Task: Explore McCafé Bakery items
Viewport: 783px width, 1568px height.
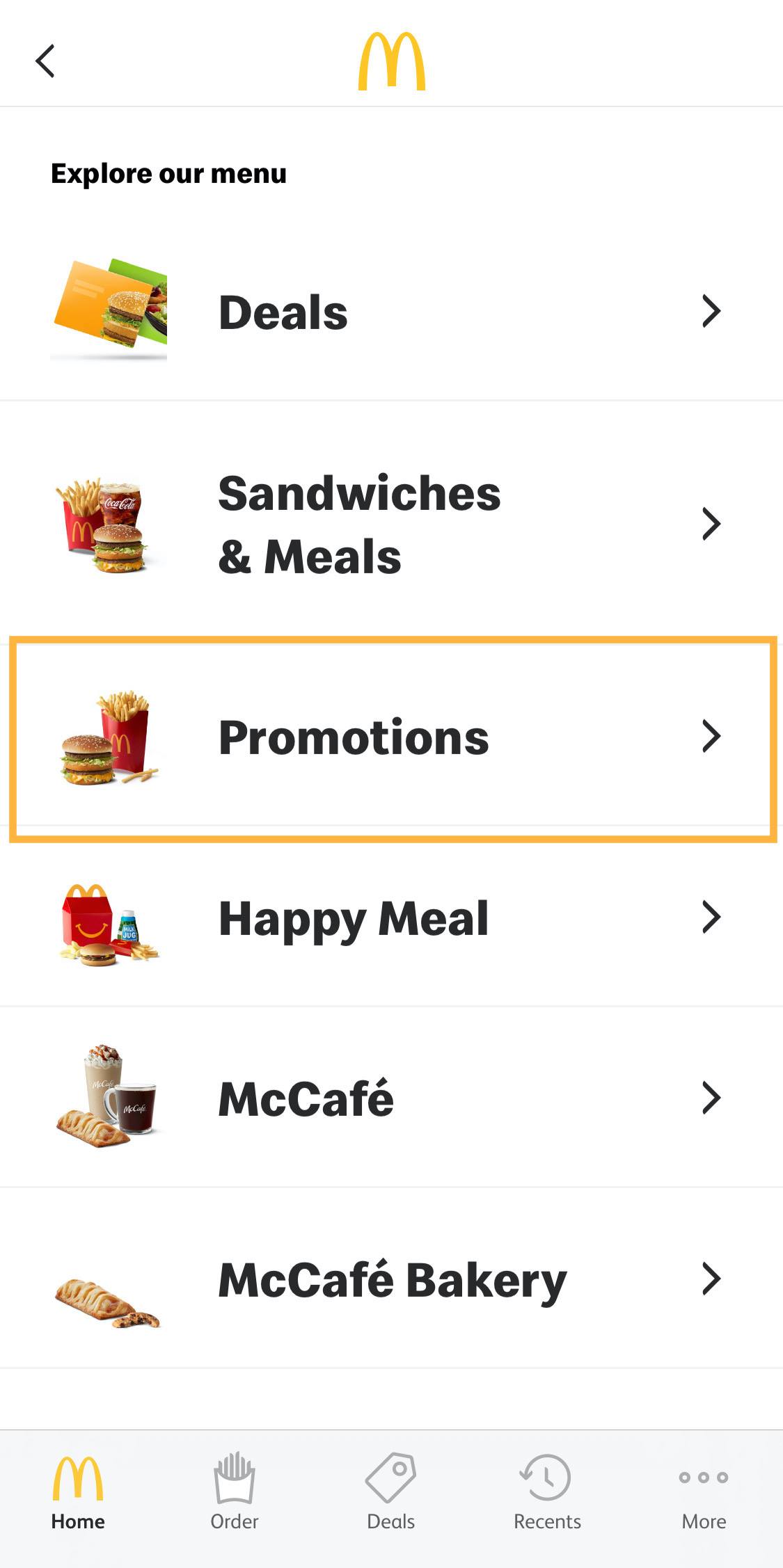Action: [x=391, y=1279]
